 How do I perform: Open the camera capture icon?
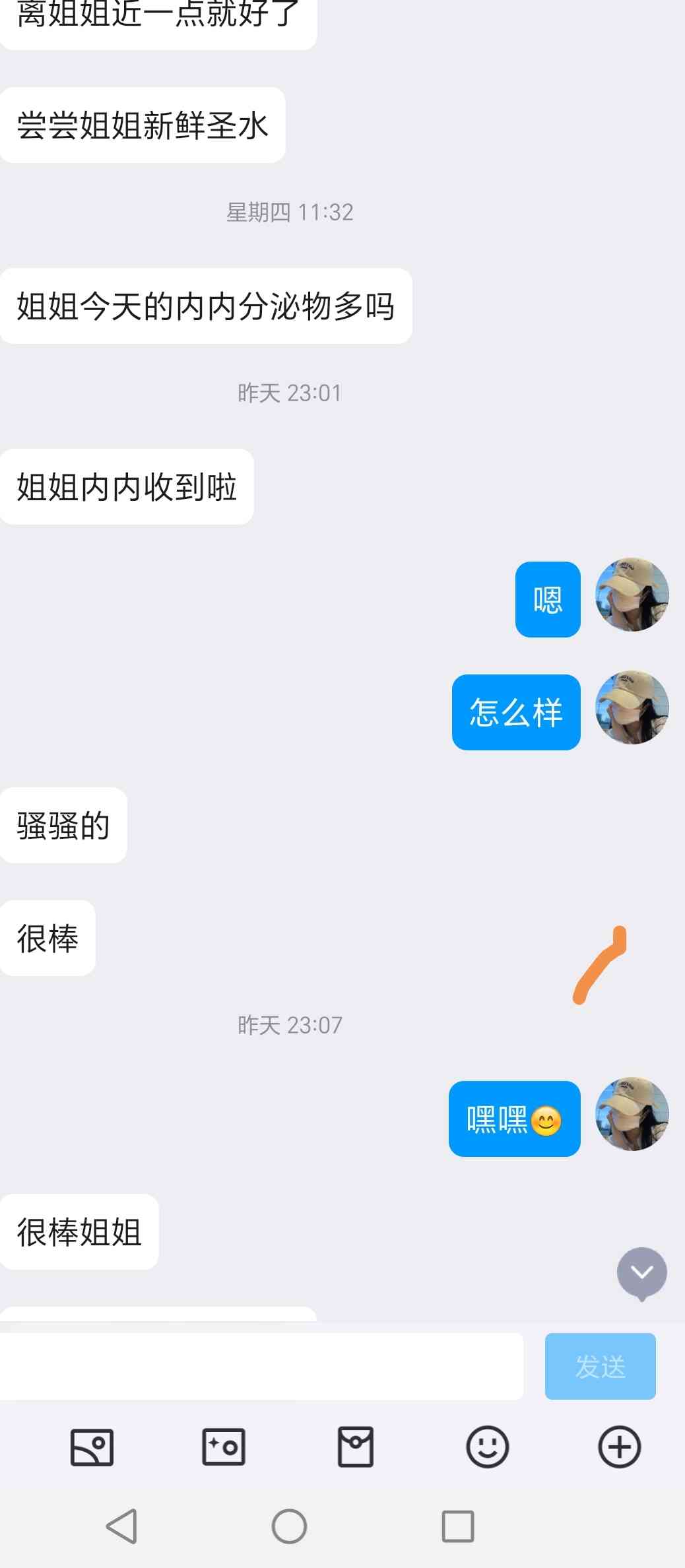(224, 1447)
